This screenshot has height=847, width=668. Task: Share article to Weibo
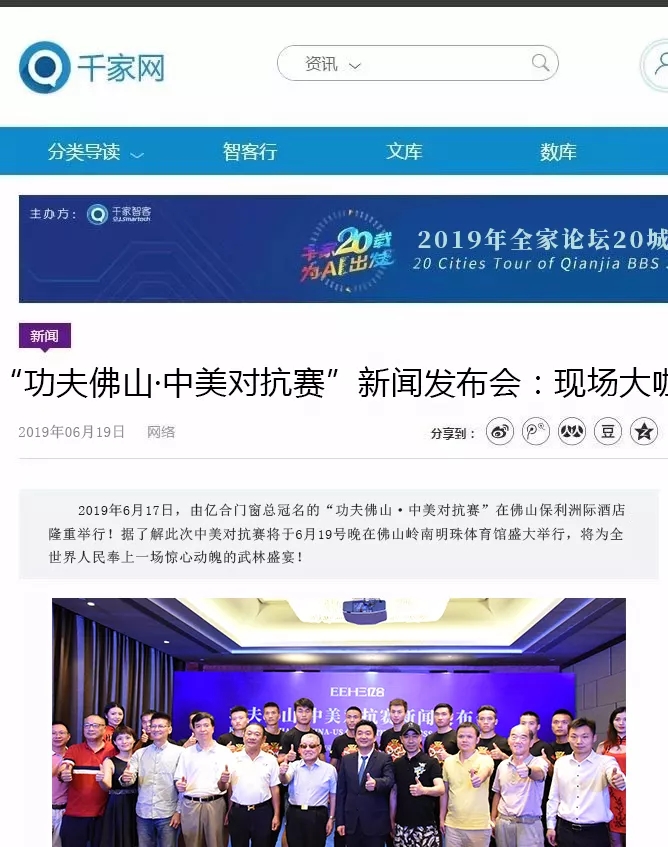point(500,432)
